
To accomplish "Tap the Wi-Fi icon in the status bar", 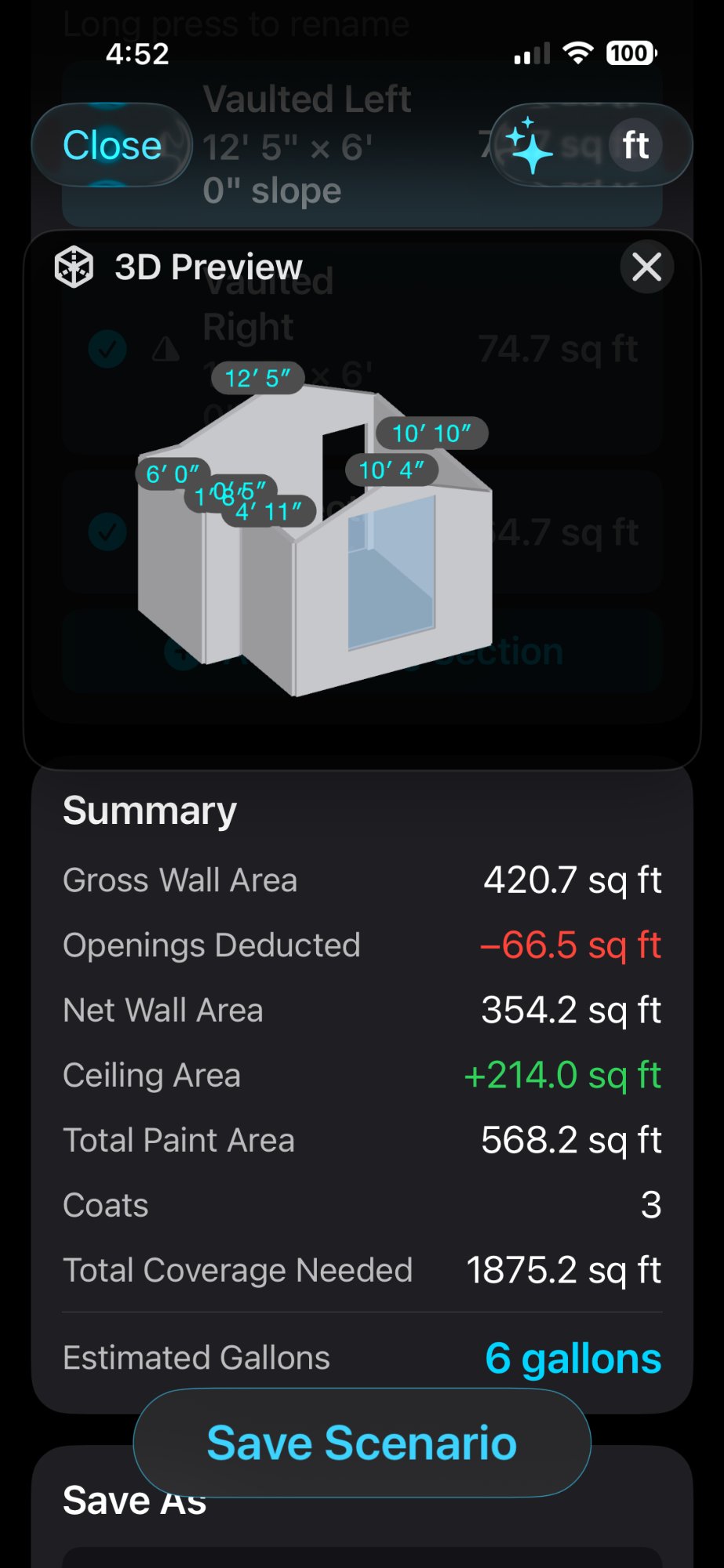I will point(578,53).
